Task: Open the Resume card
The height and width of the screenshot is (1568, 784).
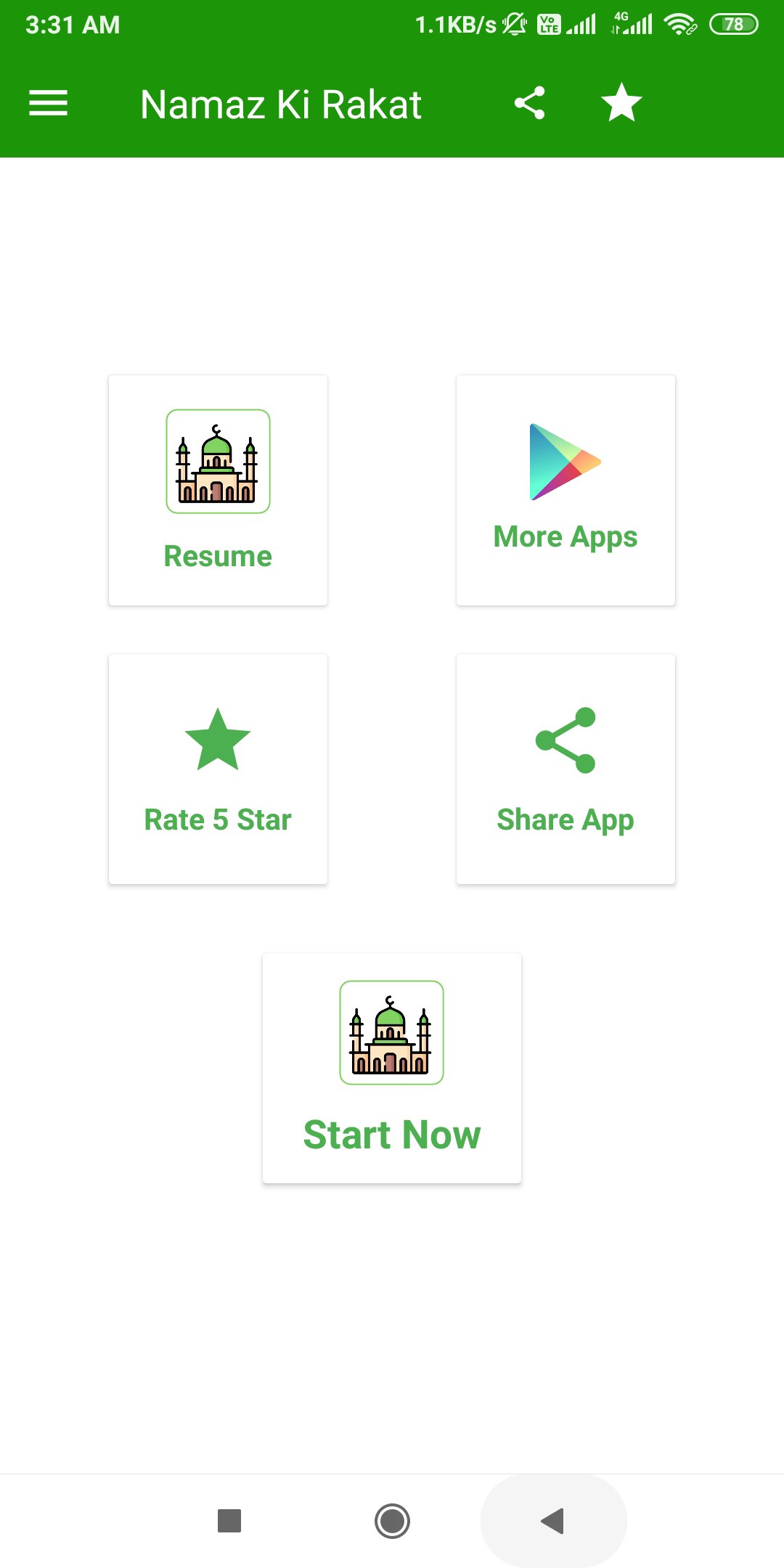Action: pos(218,490)
